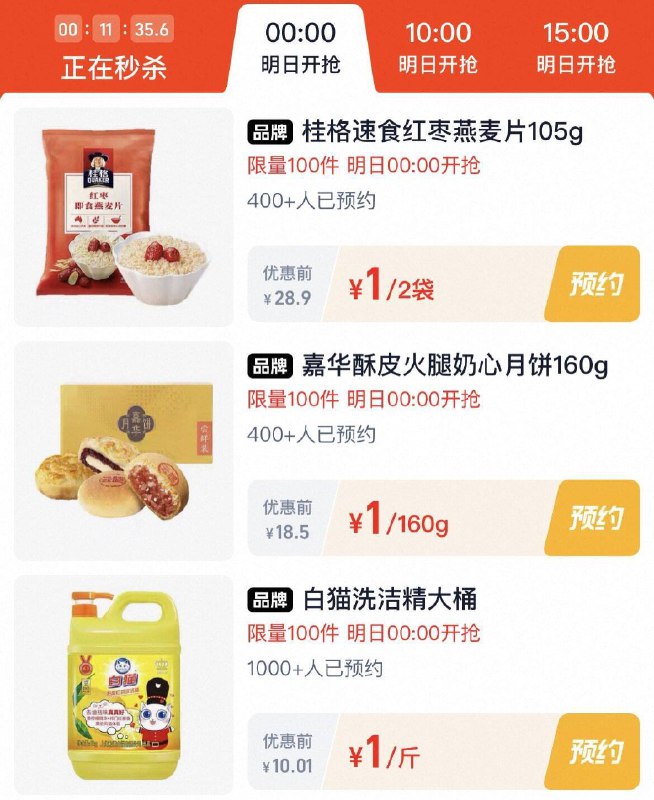This screenshot has height=800, width=654.
Task: Switch to the 正在秒杀 tab
Action: click(x=115, y=50)
